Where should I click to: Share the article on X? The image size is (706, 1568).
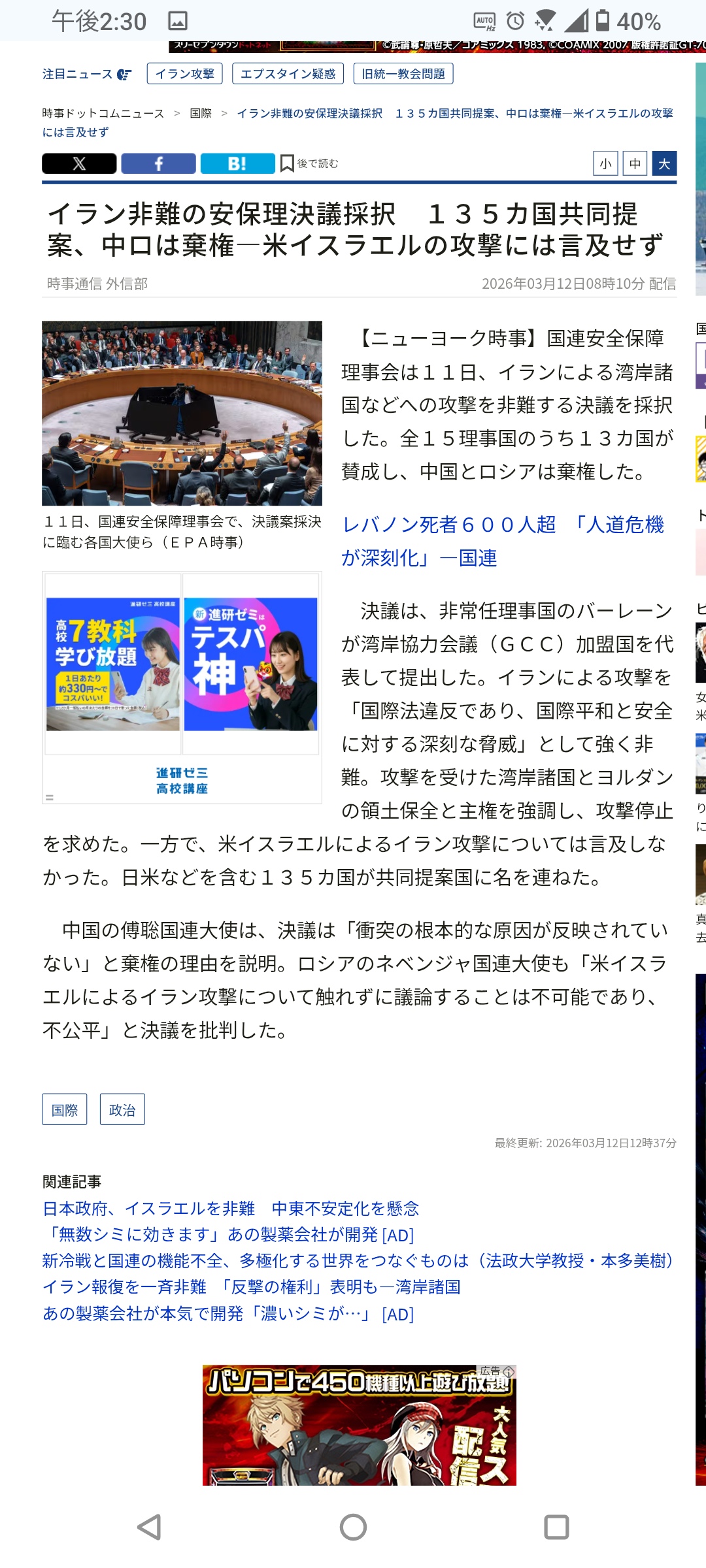click(79, 163)
